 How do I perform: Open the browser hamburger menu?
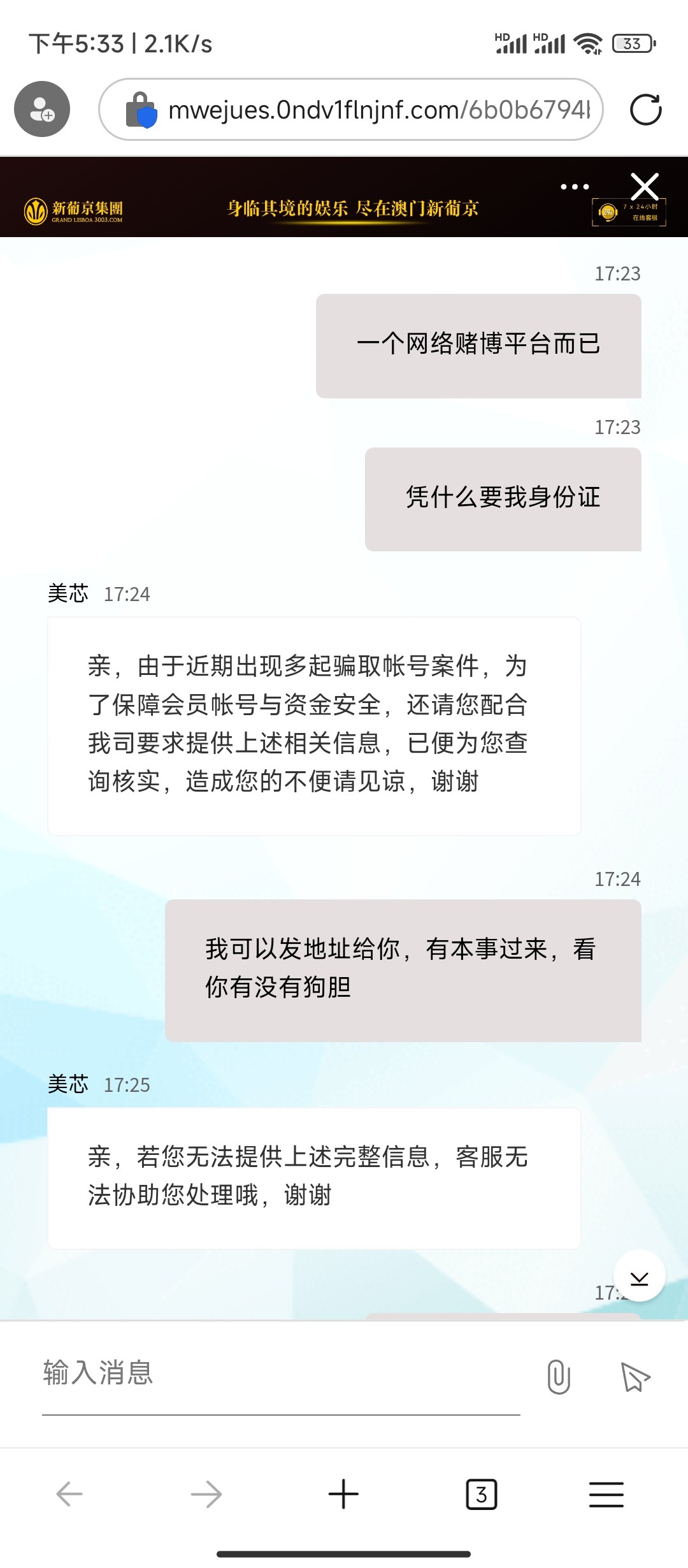tap(606, 1494)
